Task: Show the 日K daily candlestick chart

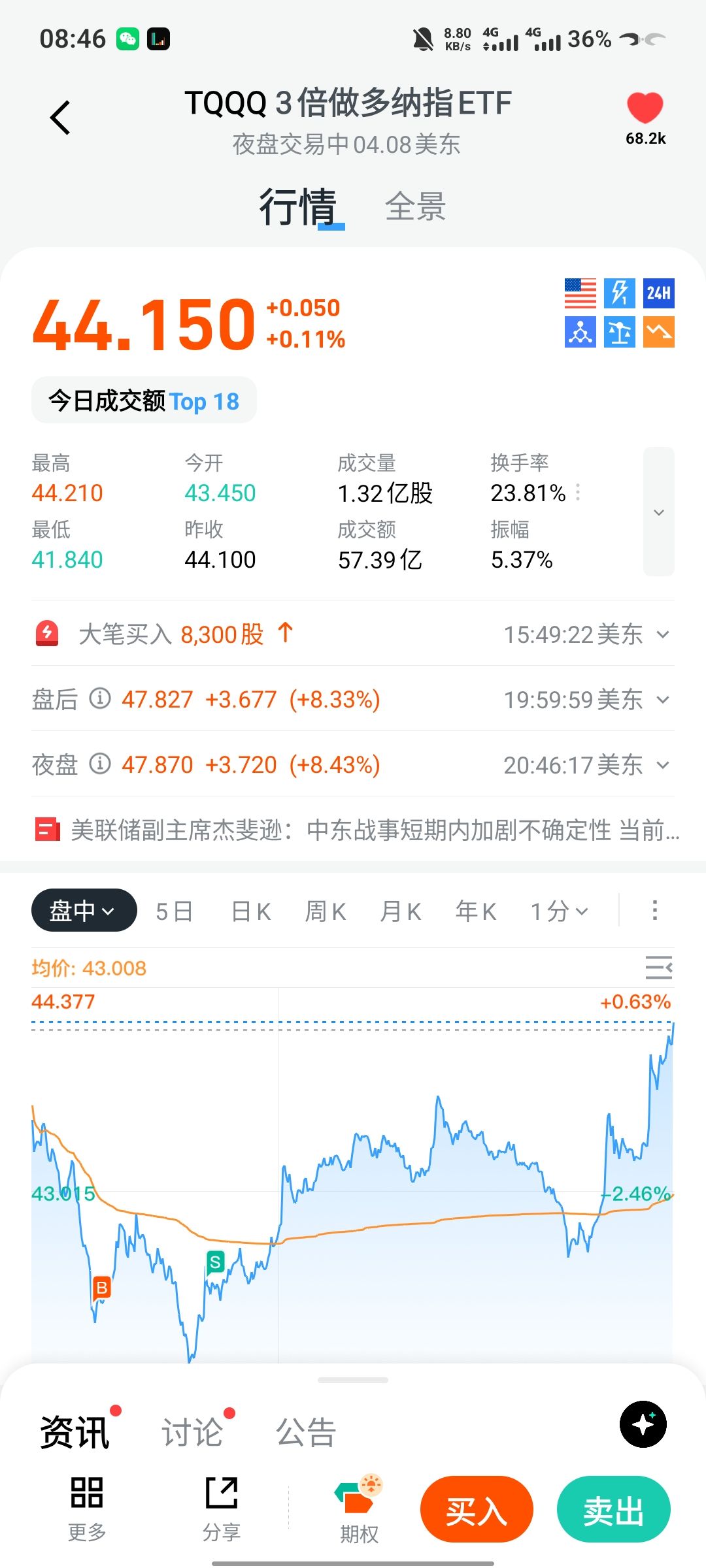Action: [x=251, y=911]
